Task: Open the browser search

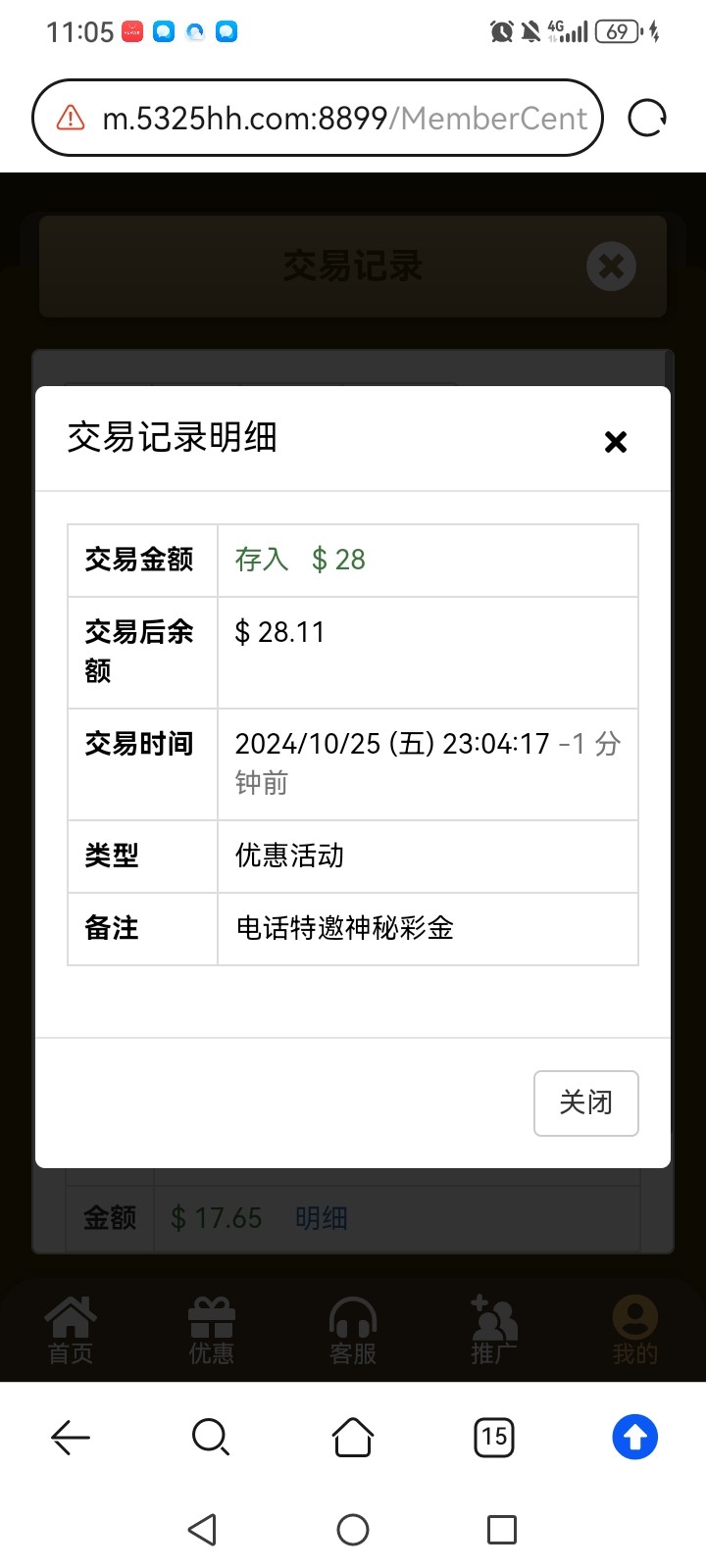Action: click(211, 1438)
